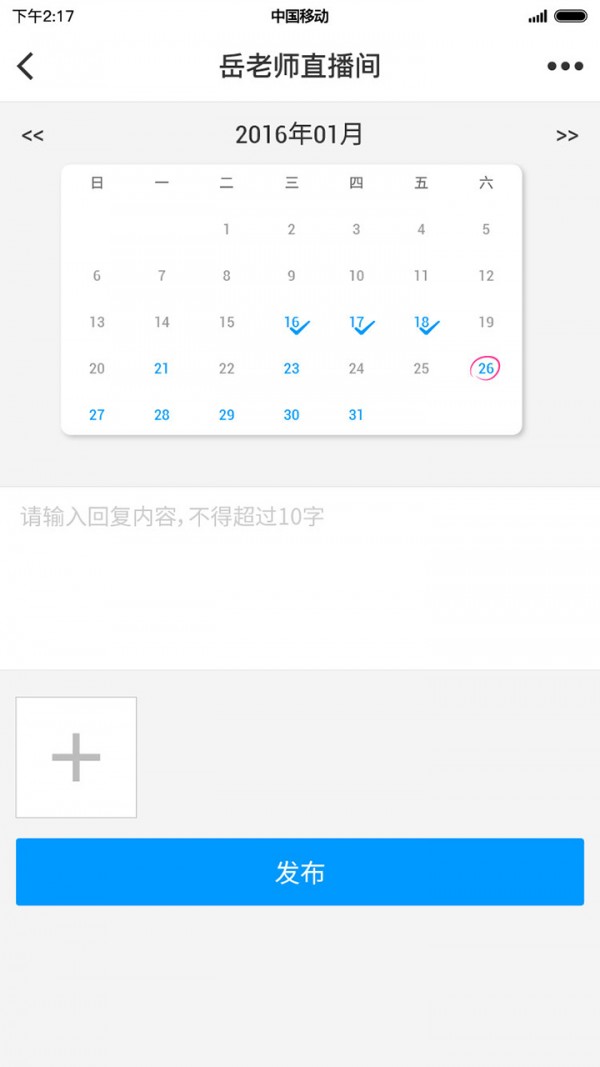Select the circled date 26
Image resolution: width=600 pixels, height=1067 pixels.
(x=485, y=368)
